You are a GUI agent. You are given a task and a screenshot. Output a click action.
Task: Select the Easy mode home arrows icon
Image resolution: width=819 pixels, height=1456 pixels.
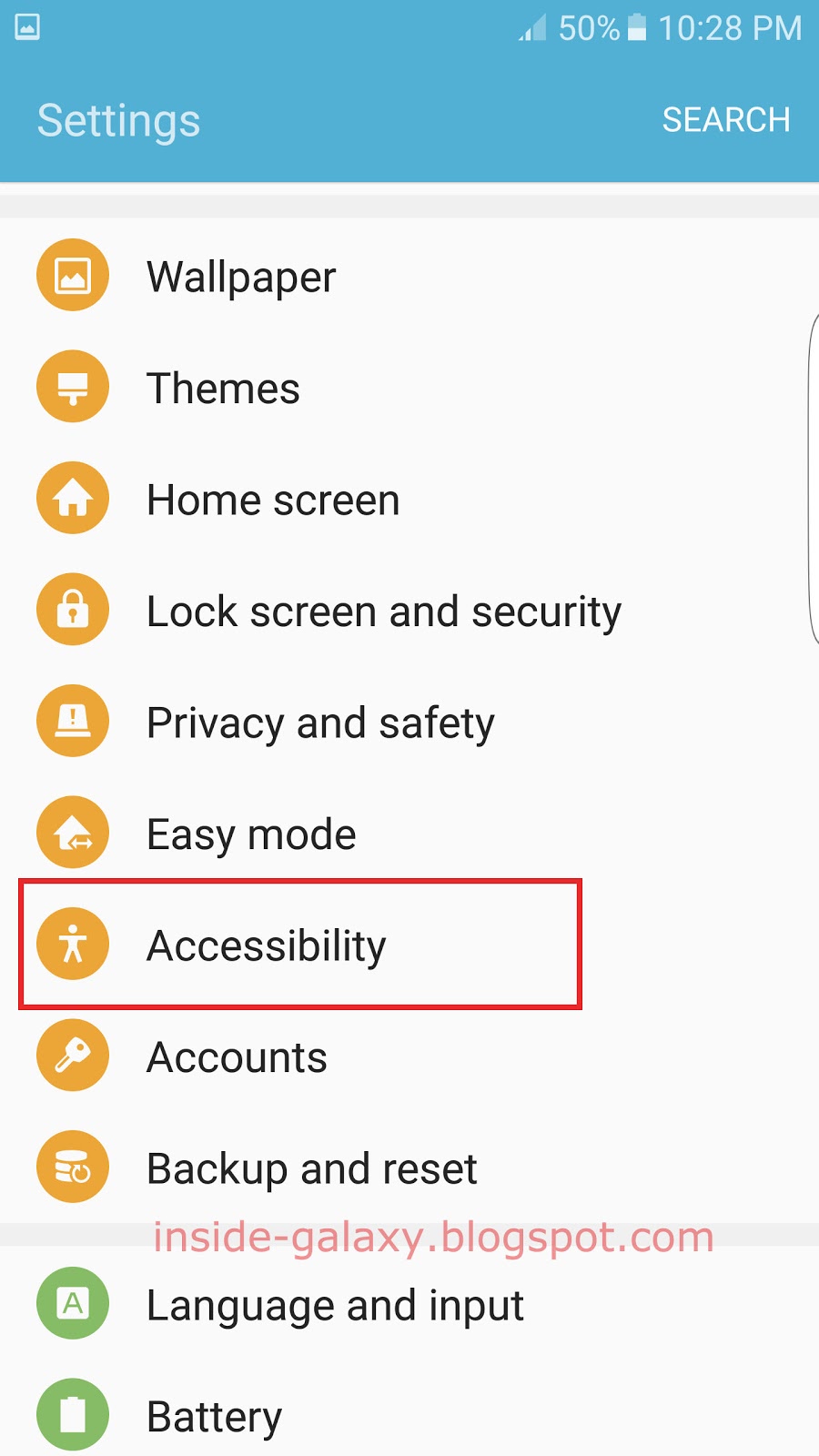[x=73, y=832]
